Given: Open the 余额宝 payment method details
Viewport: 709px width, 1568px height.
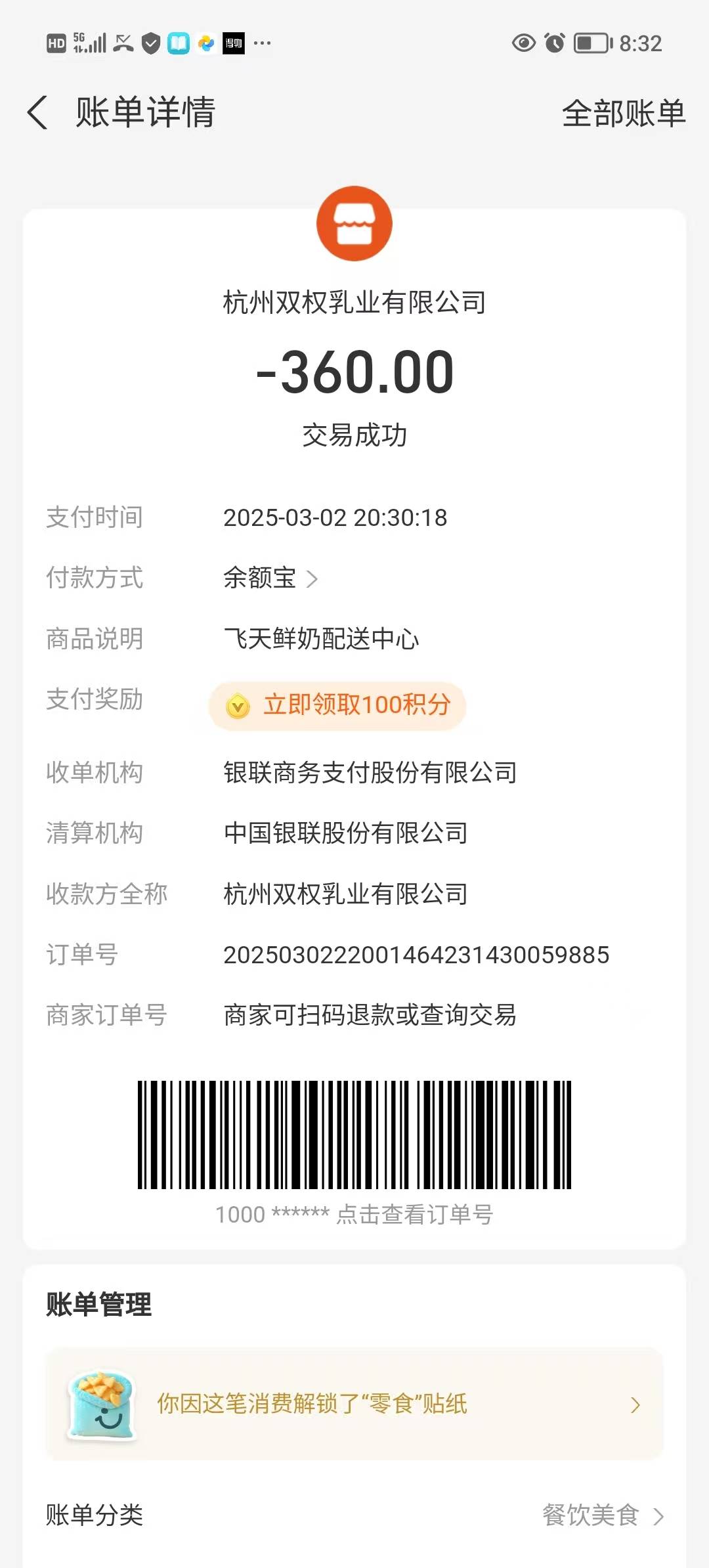Looking at the screenshot, I should tap(270, 578).
